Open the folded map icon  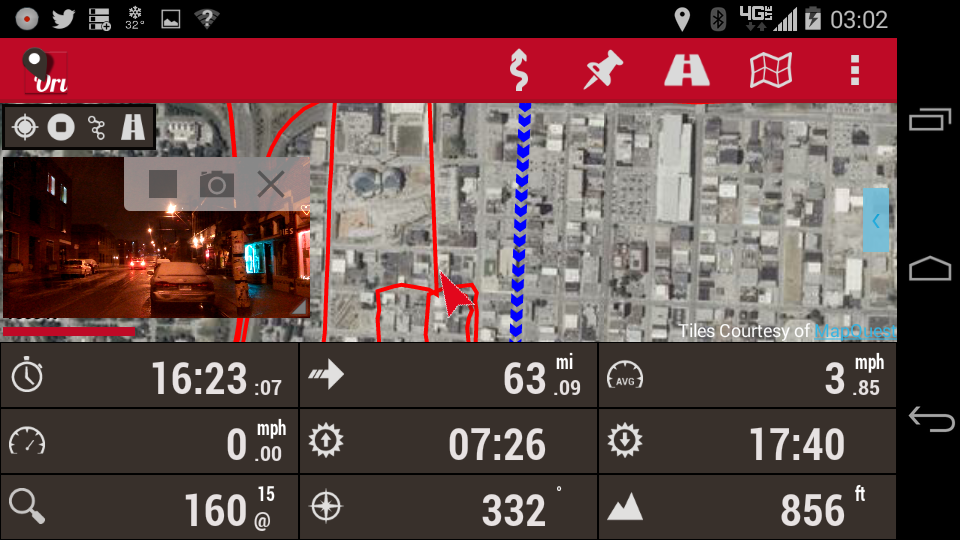click(x=771, y=70)
